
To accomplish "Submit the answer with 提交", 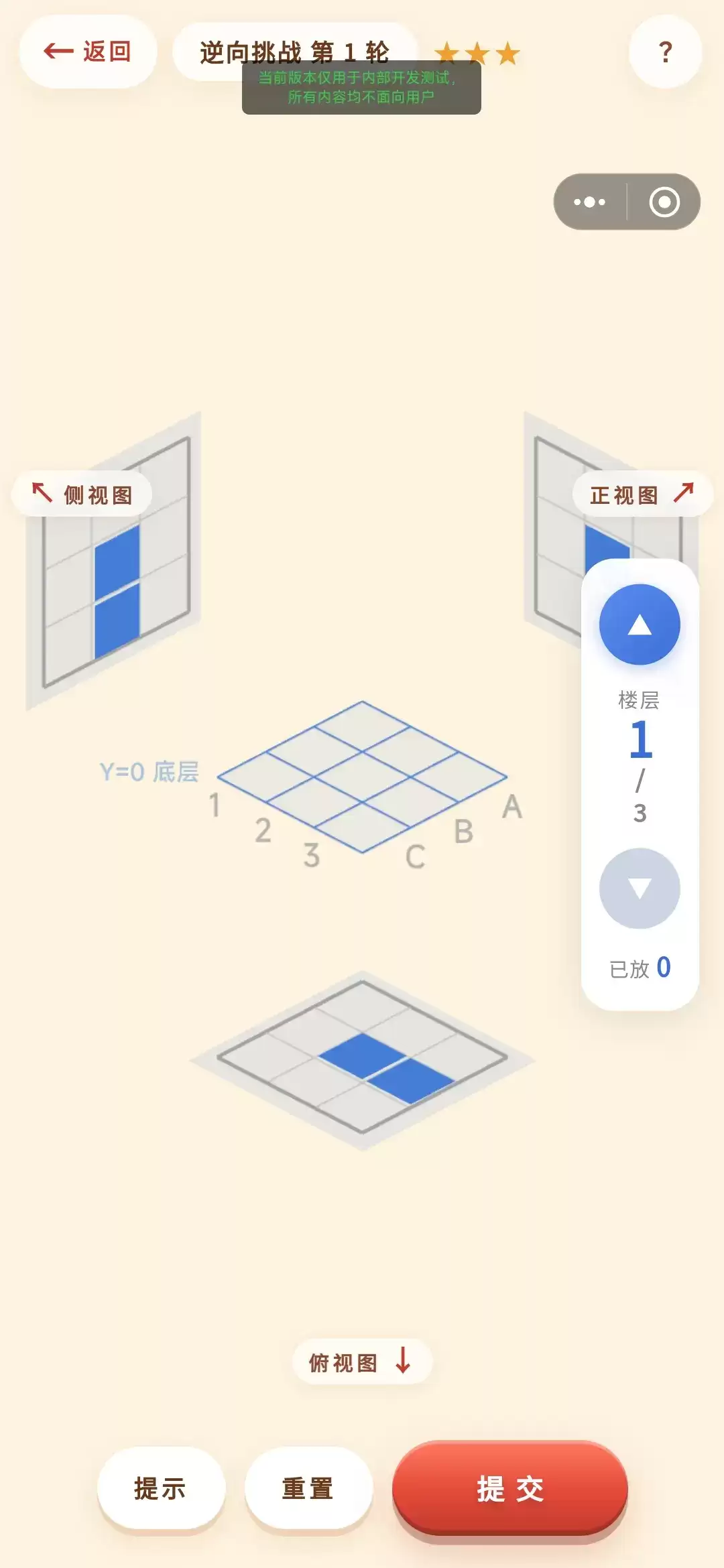I will [x=510, y=1488].
